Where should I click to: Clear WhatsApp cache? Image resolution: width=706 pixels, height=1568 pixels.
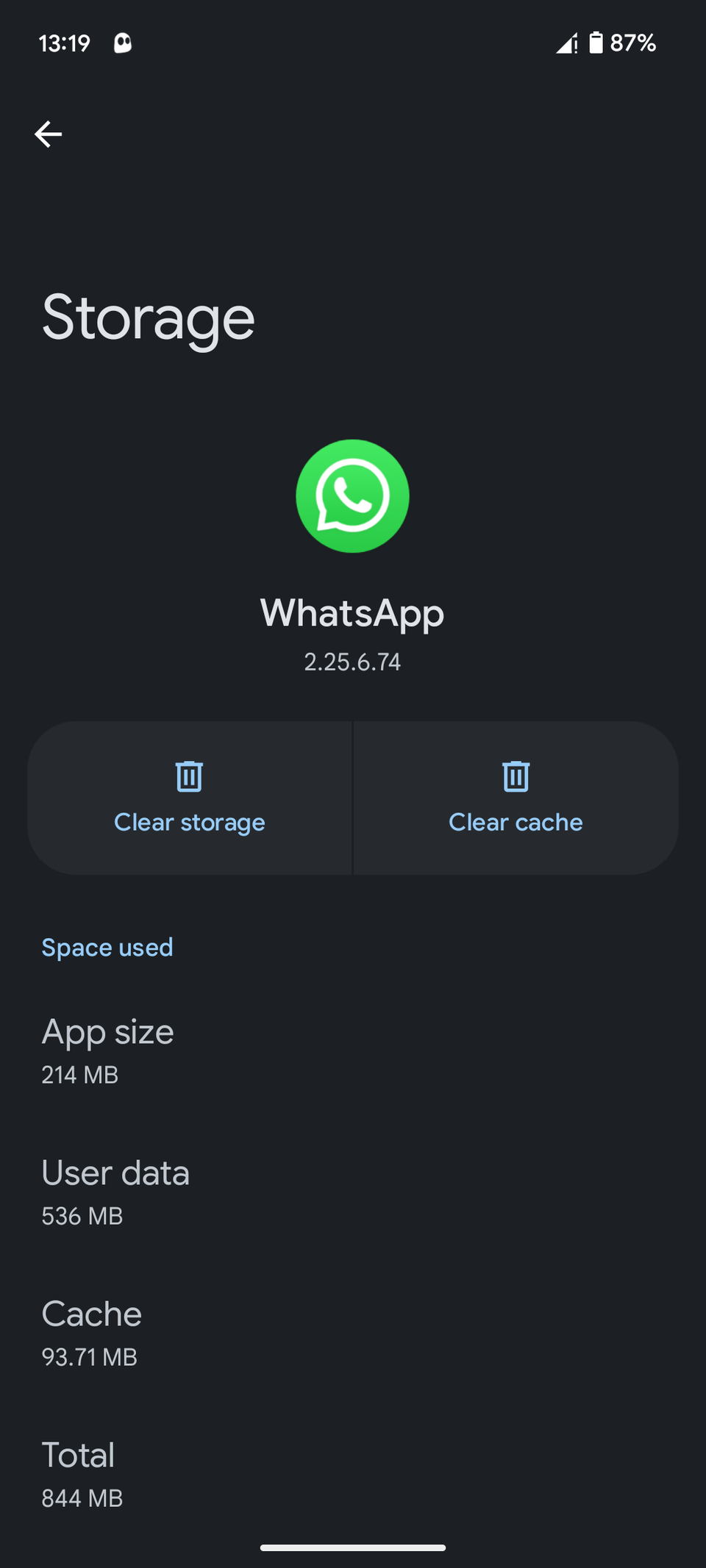[x=516, y=798]
